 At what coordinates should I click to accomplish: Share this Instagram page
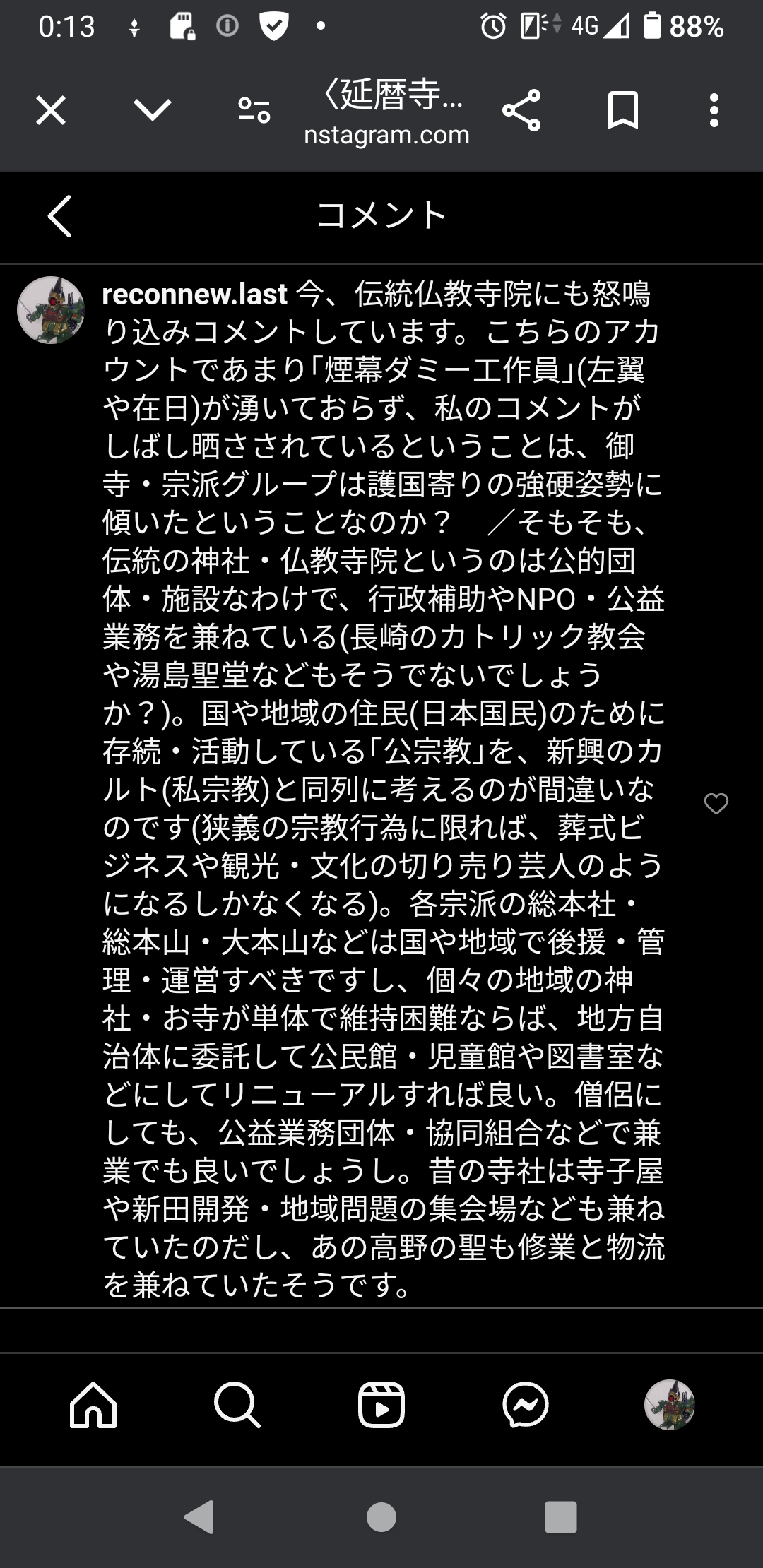[521, 111]
